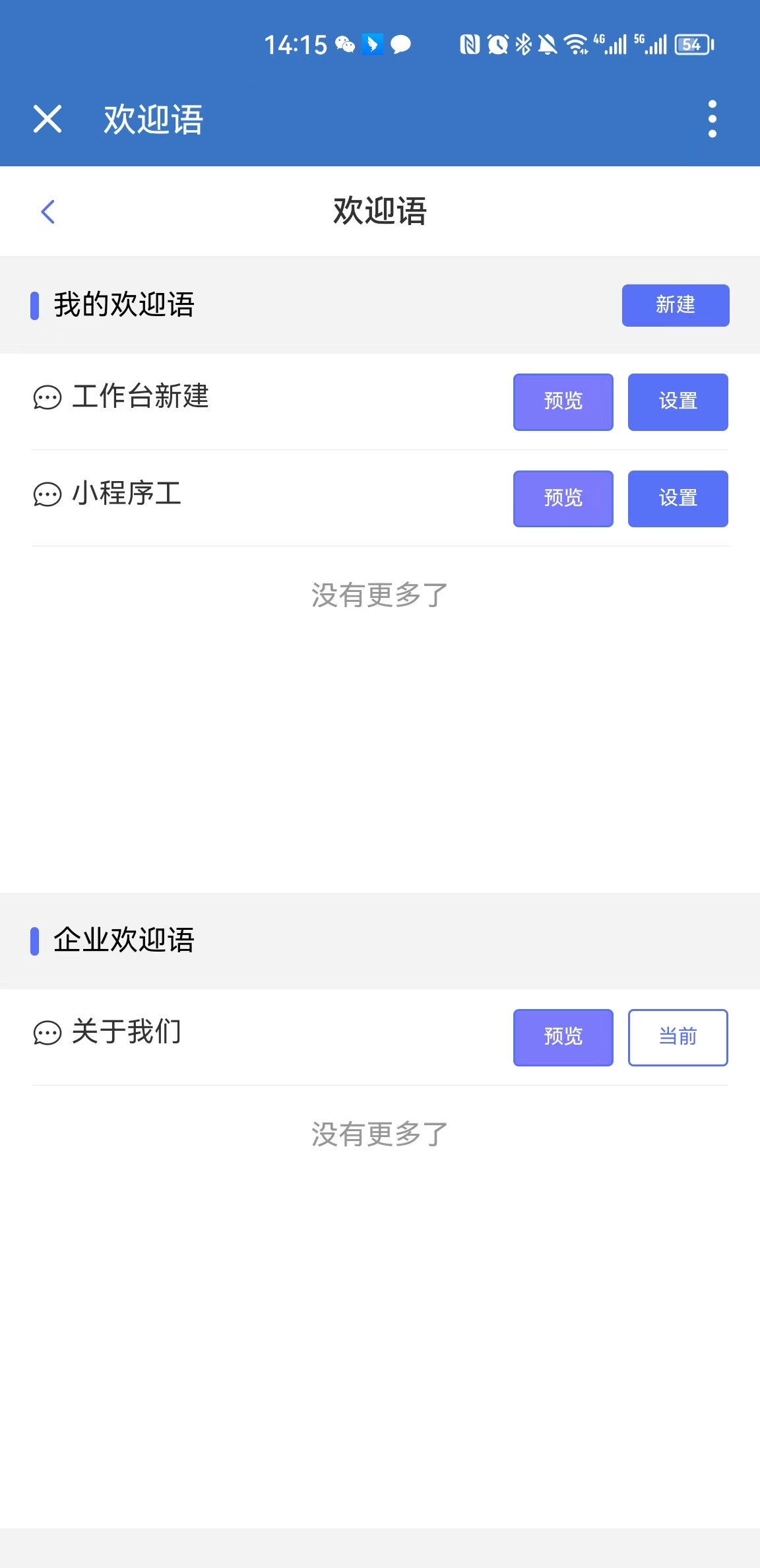Create a new welcome message via 新建
The width and height of the screenshot is (760, 1568).
pyautogui.click(x=676, y=304)
